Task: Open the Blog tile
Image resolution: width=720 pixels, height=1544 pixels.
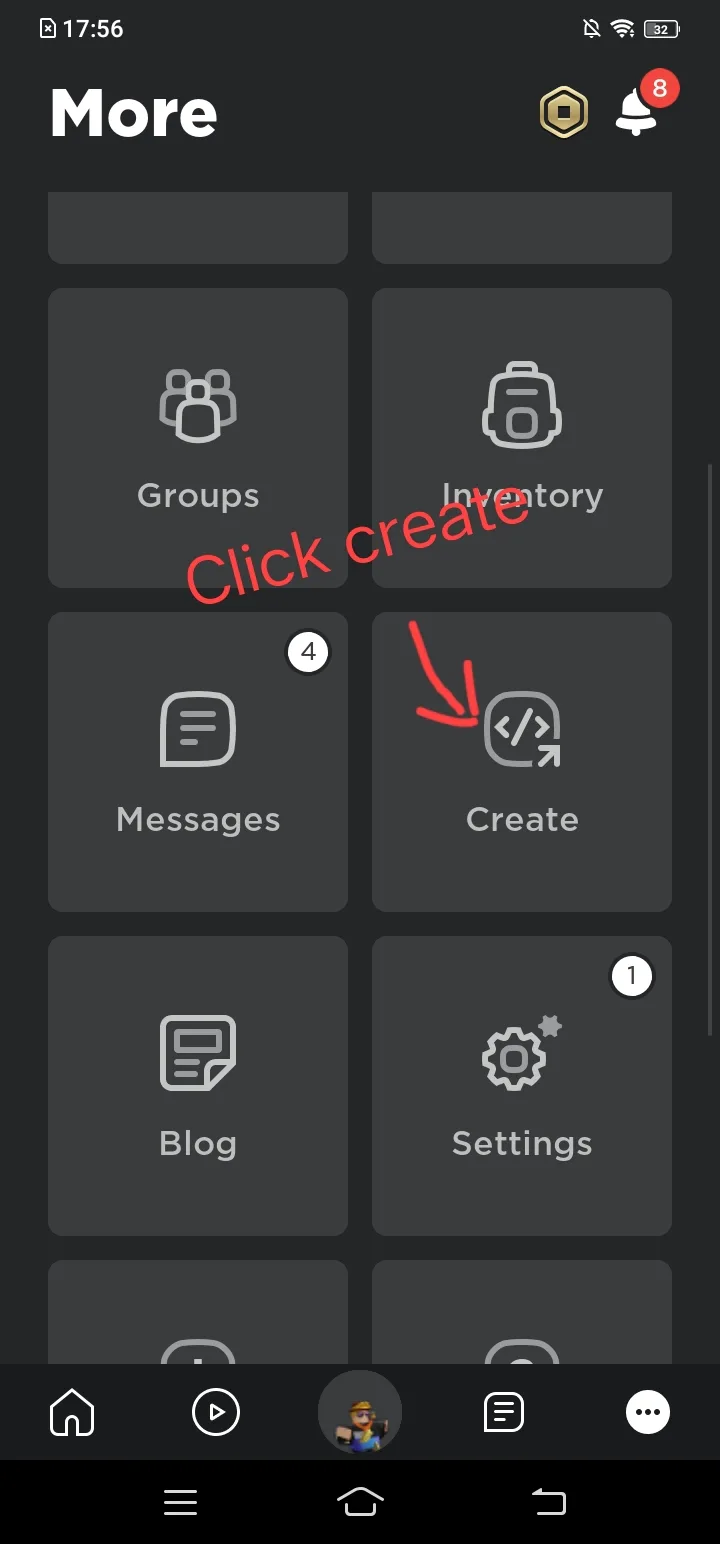Action: point(198,1086)
